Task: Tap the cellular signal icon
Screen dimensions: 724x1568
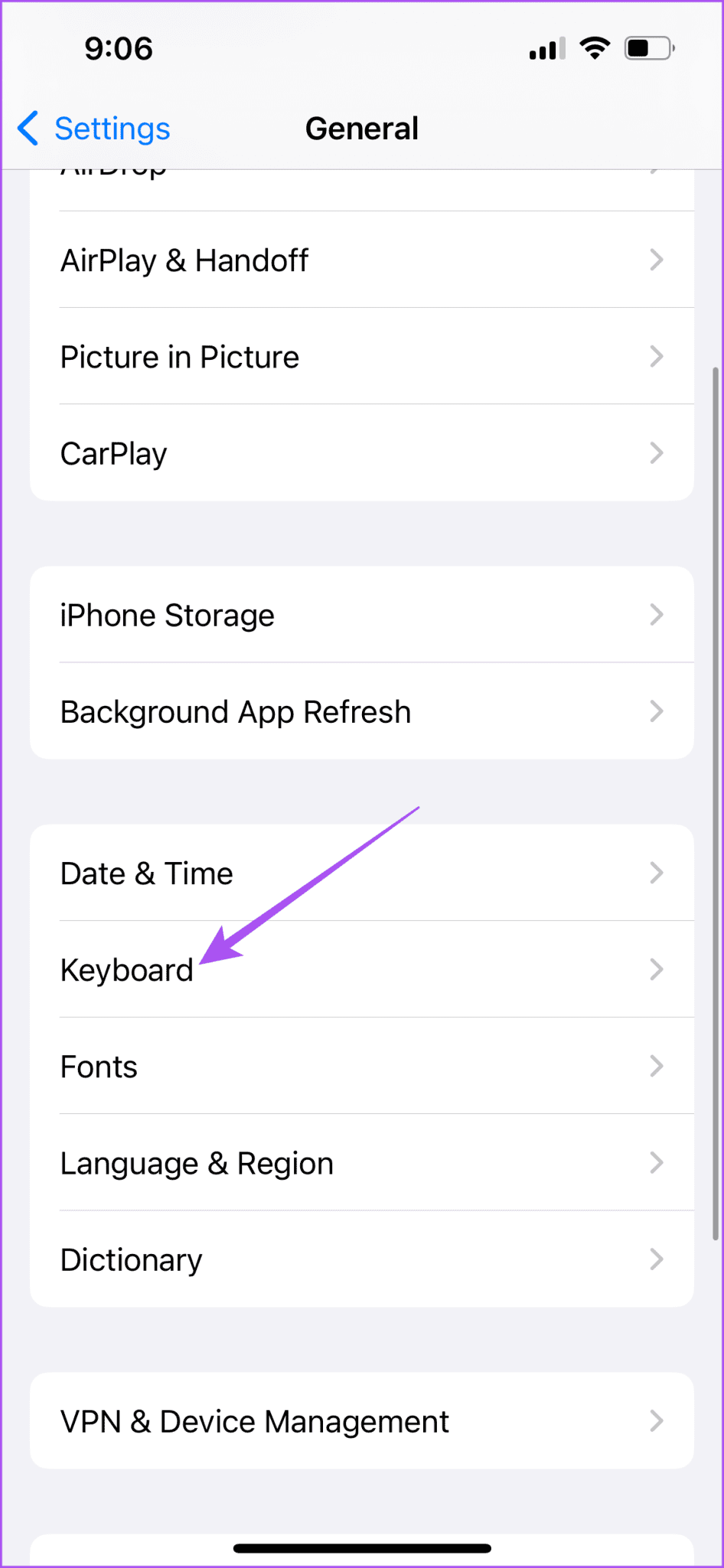Action: pos(545,48)
